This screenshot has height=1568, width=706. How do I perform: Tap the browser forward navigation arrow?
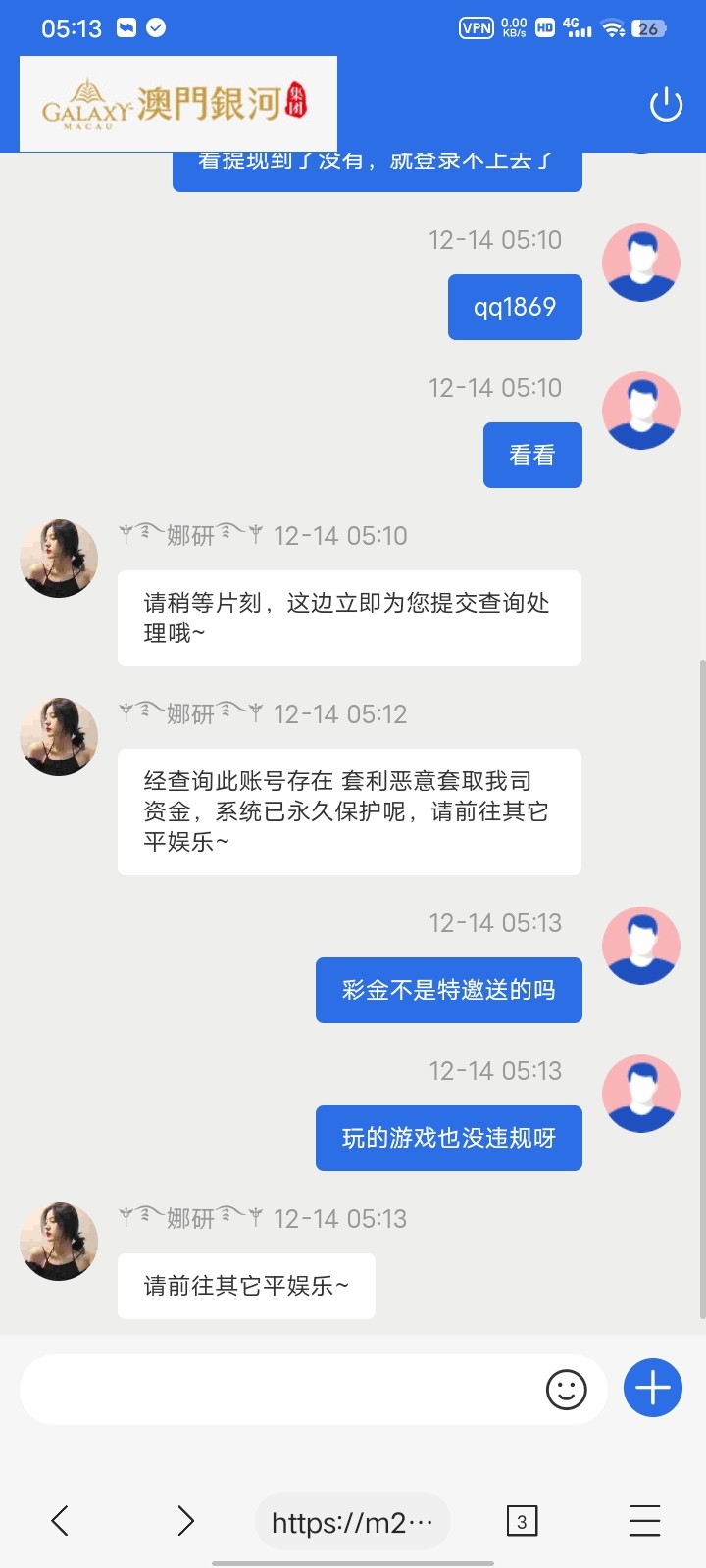point(185,1521)
